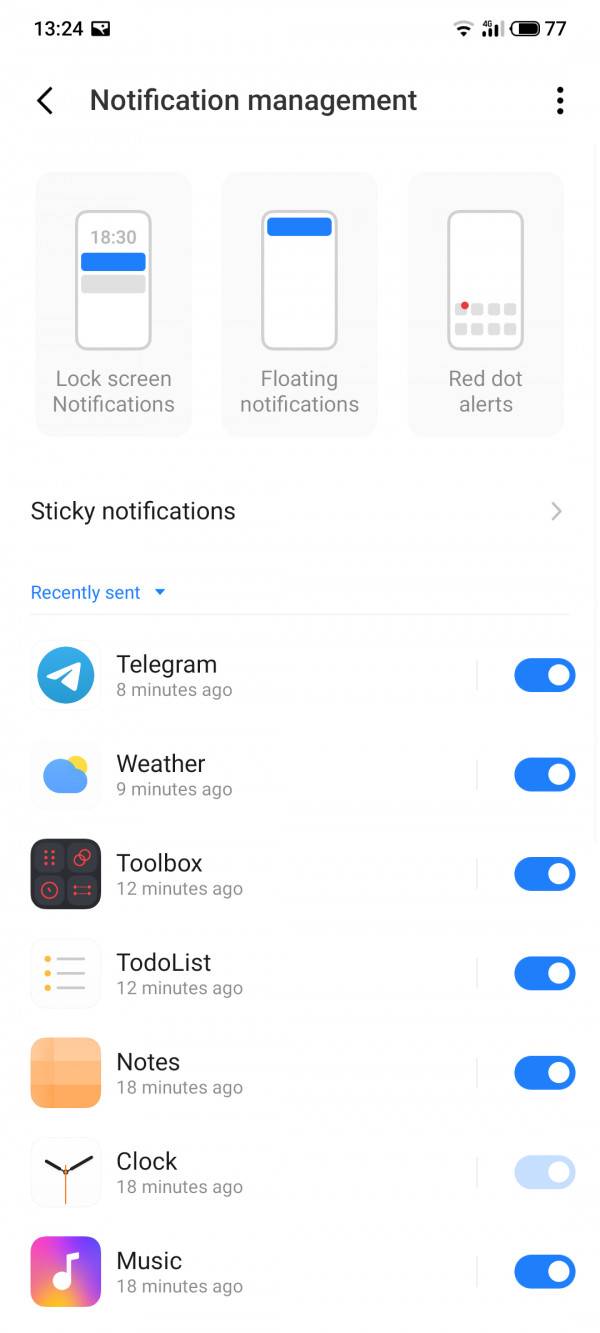Open Sticky notifications
This screenshot has width=600, height=1333.
coord(300,511)
